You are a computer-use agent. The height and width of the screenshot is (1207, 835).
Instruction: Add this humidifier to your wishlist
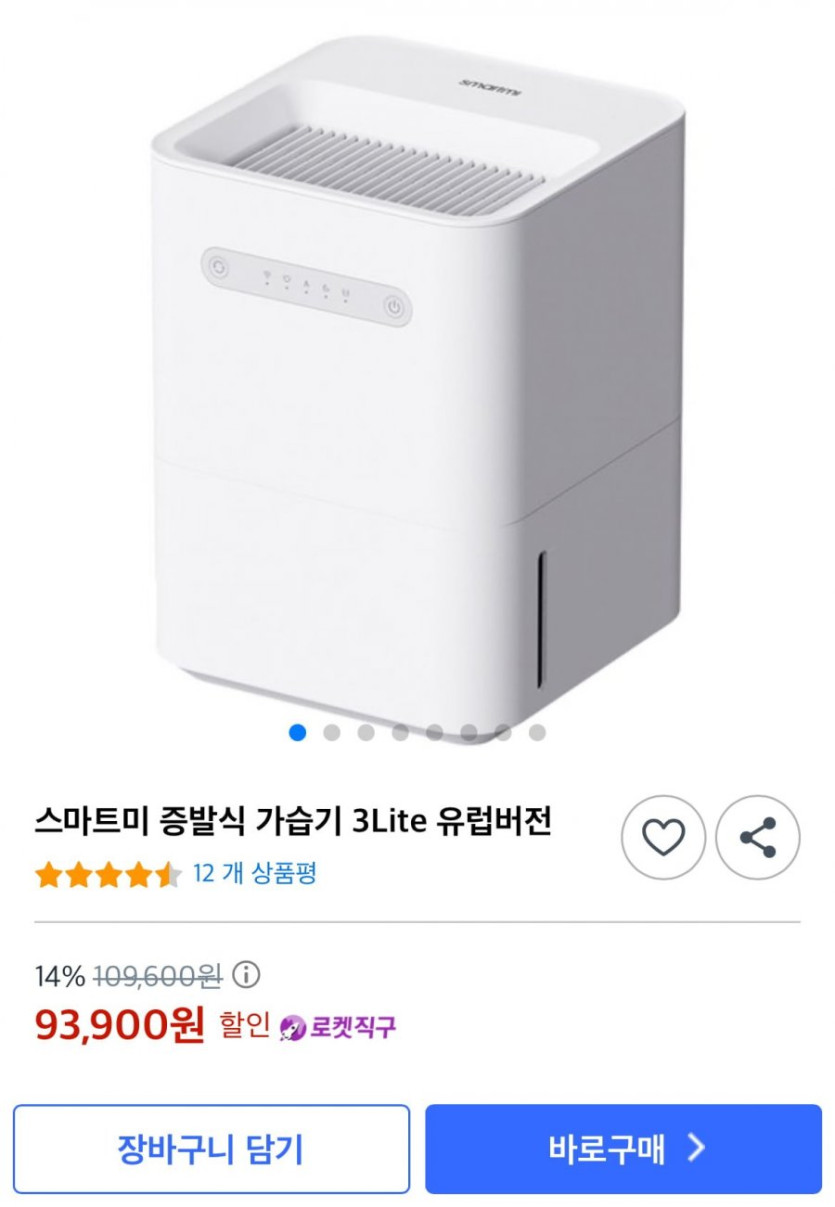(x=663, y=837)
